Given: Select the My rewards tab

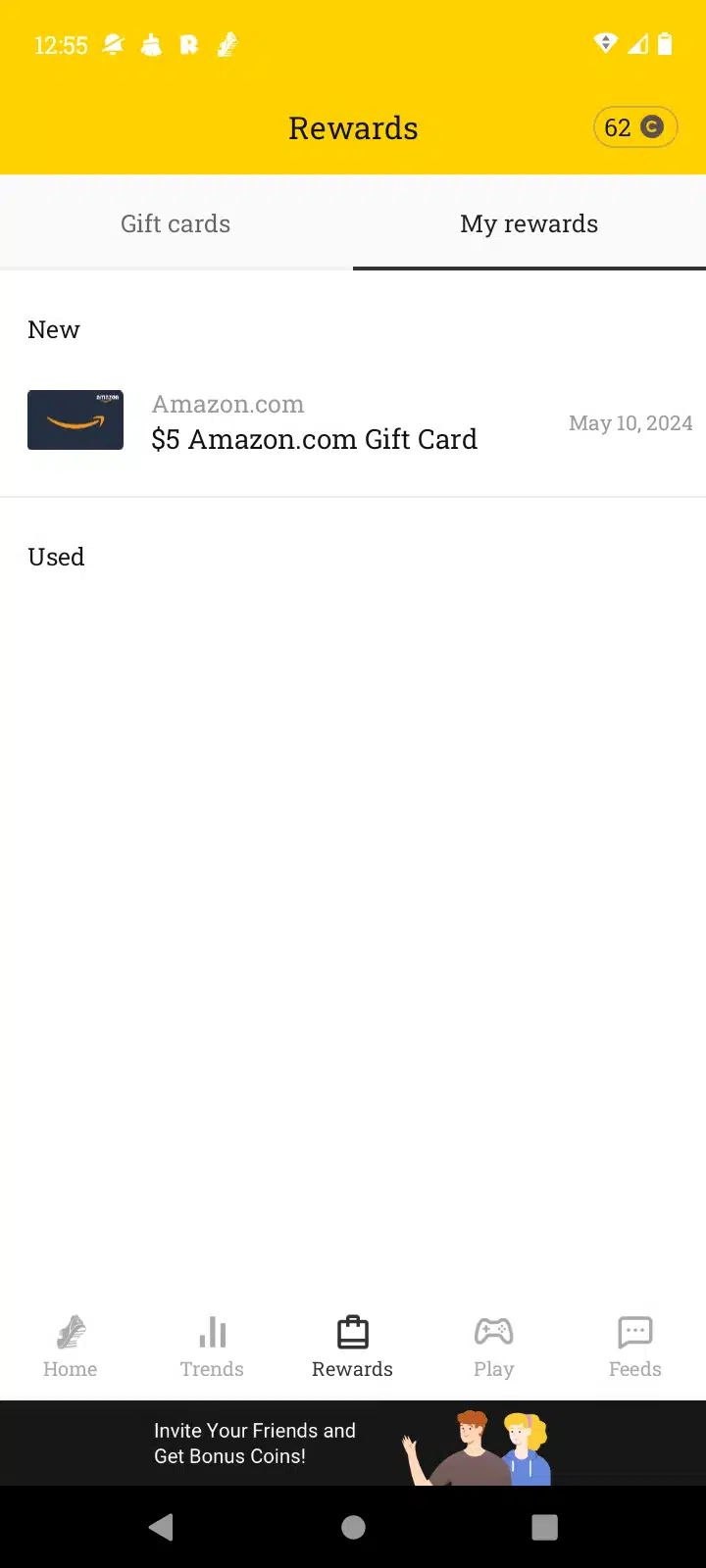Looking at the screenshot, I should pyautogui.click(x=529, y=224).
